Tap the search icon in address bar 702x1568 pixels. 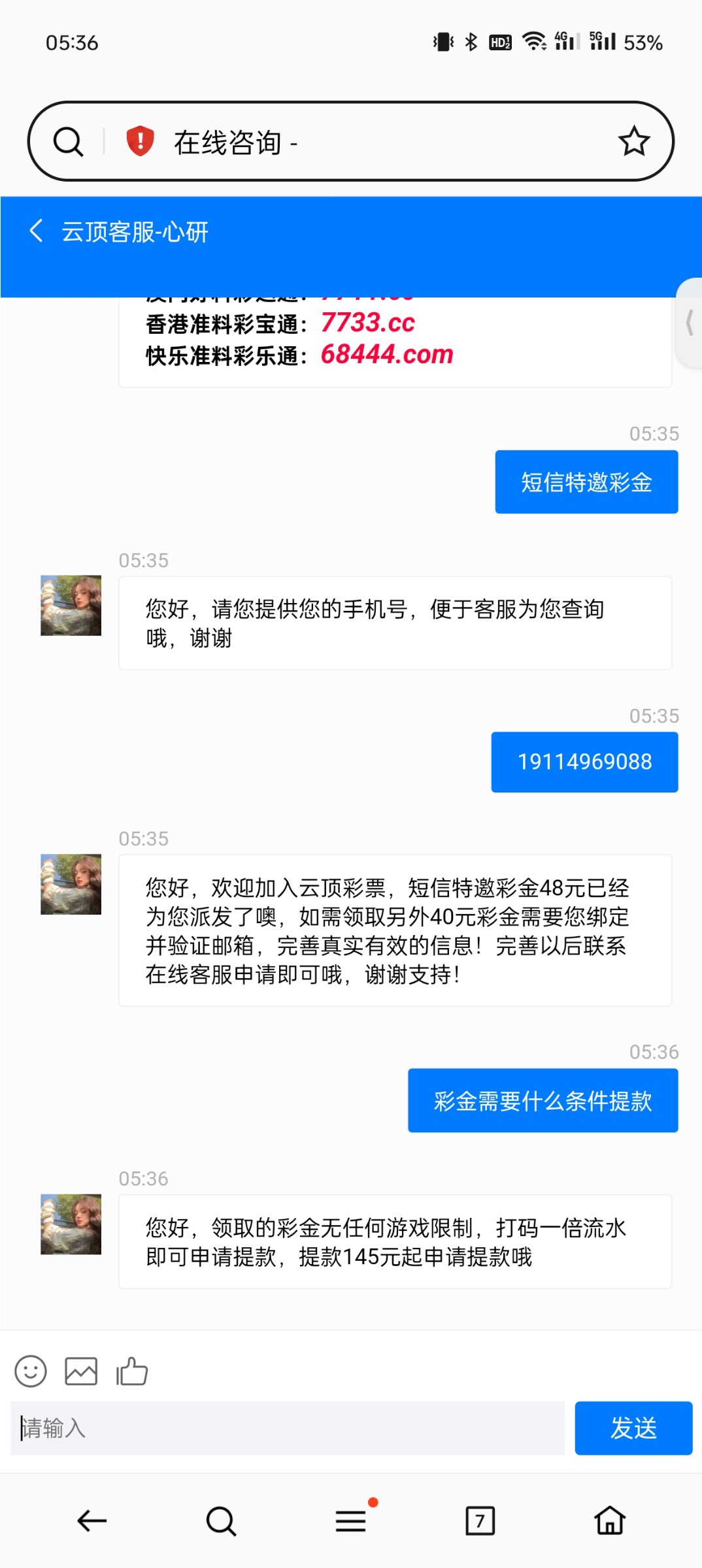tap(68, 141)
